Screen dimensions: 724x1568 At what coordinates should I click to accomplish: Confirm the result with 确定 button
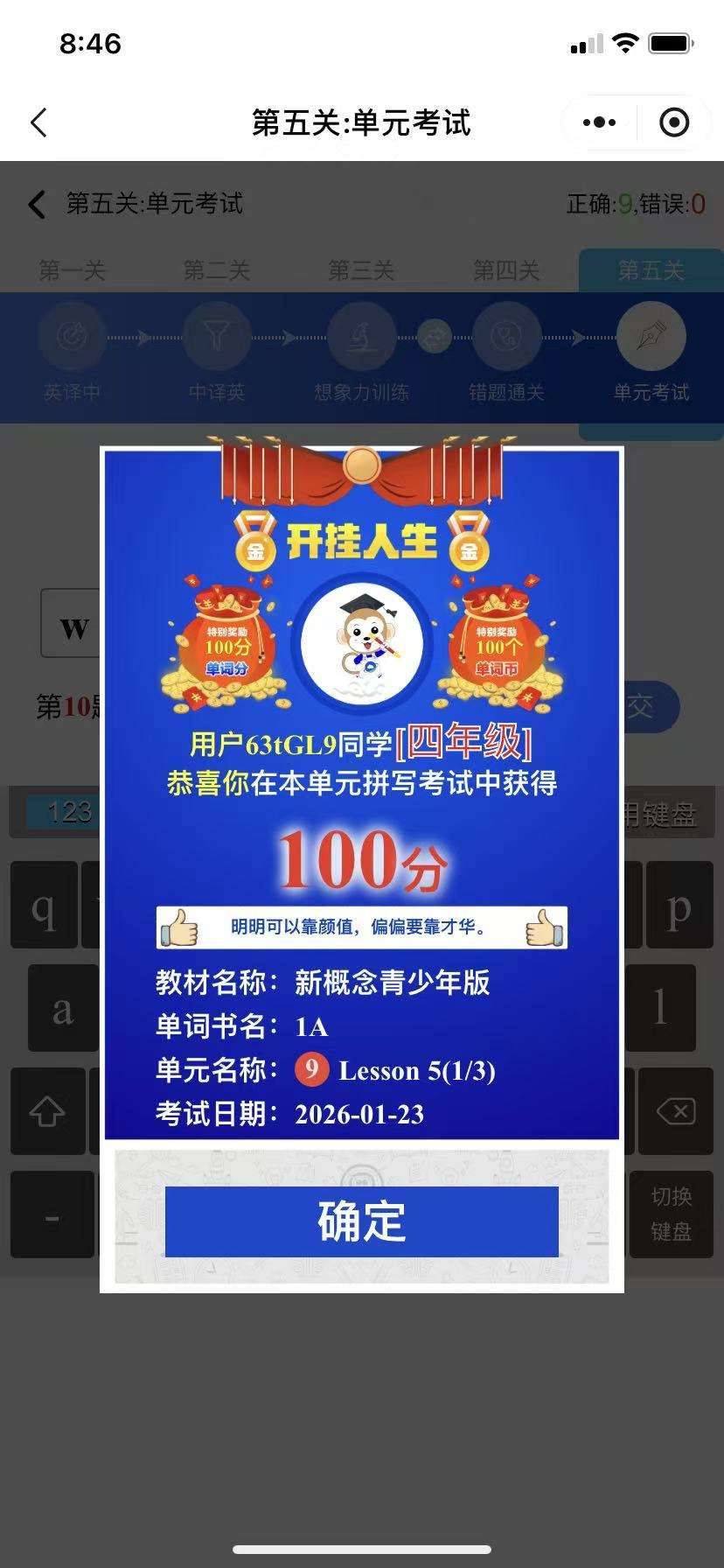pyautogui.click(x=361, y=1221)
